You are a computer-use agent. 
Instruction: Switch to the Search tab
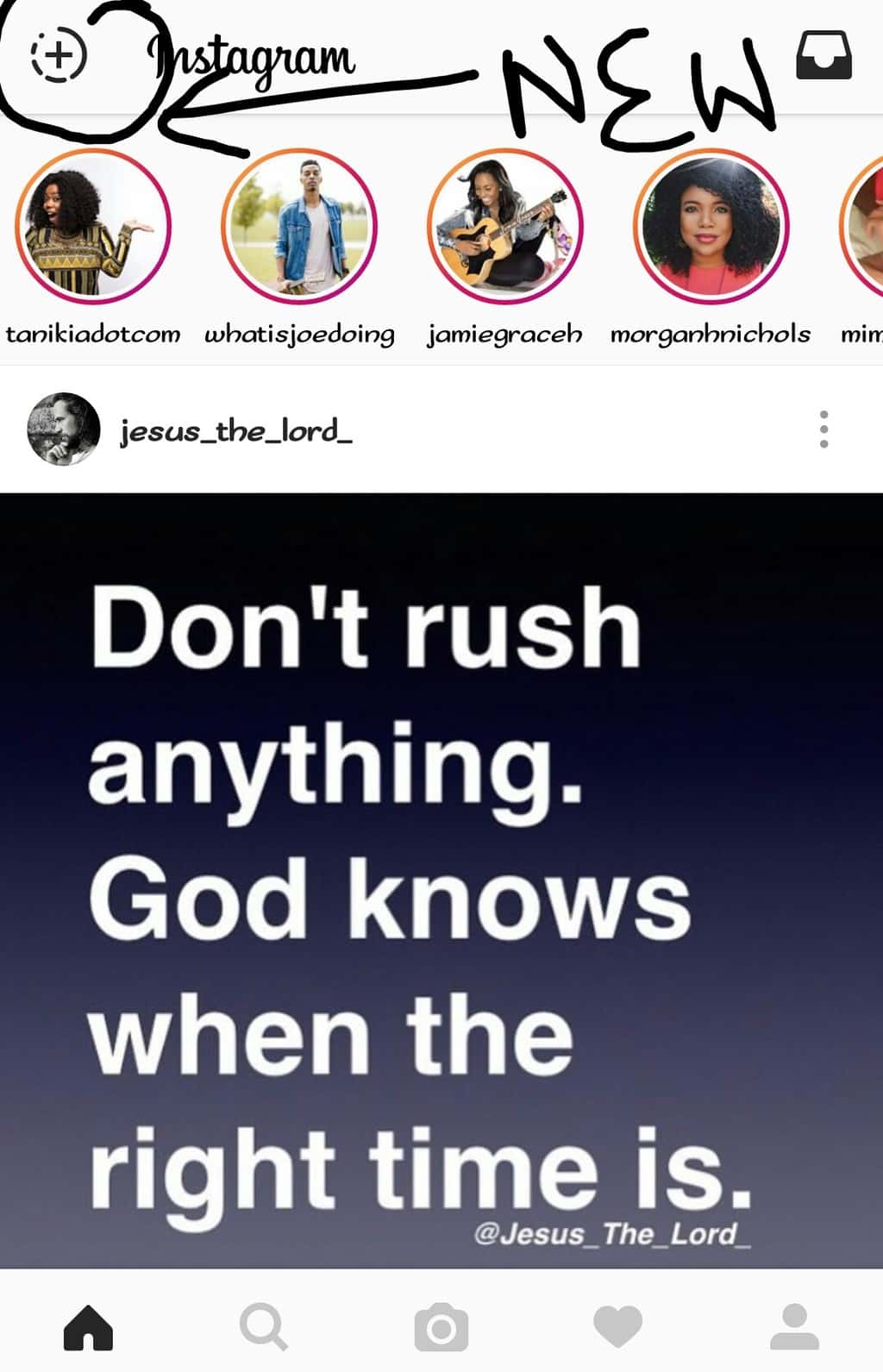click(264, 1326)
